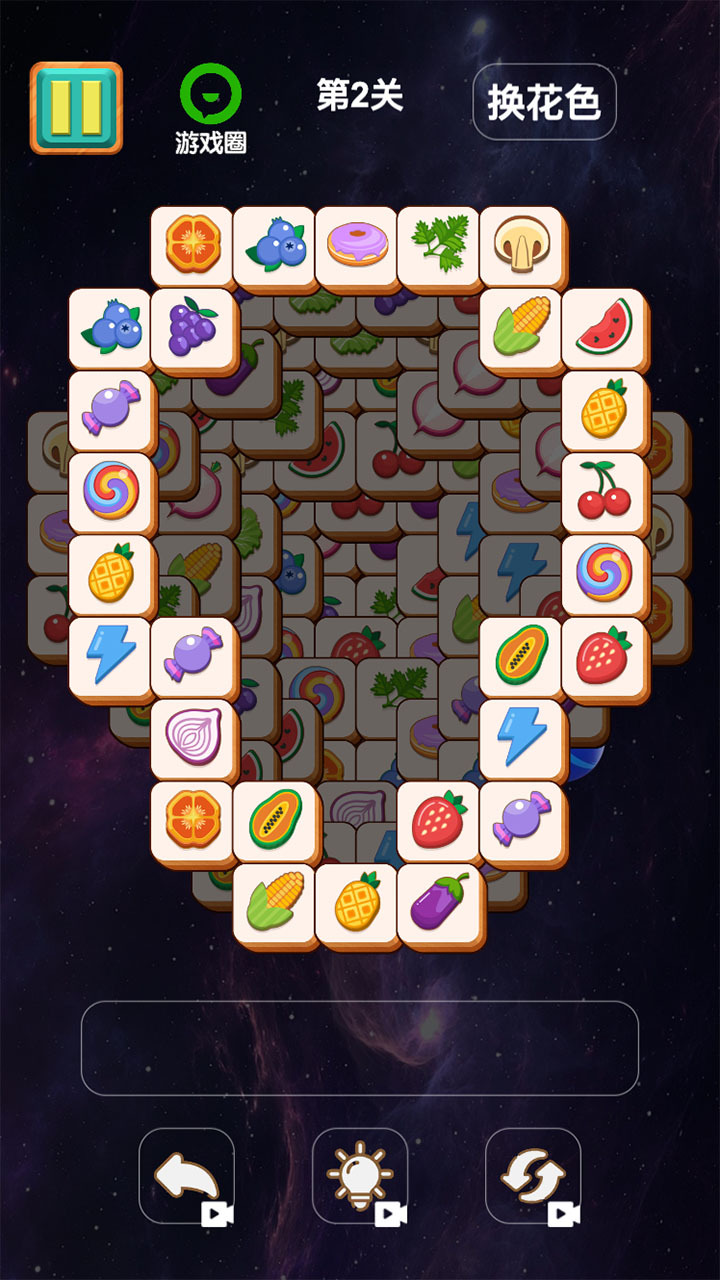The image size is (720, 1280).
Task: Choose the uncovered eggplant tile
Action: 439,902
